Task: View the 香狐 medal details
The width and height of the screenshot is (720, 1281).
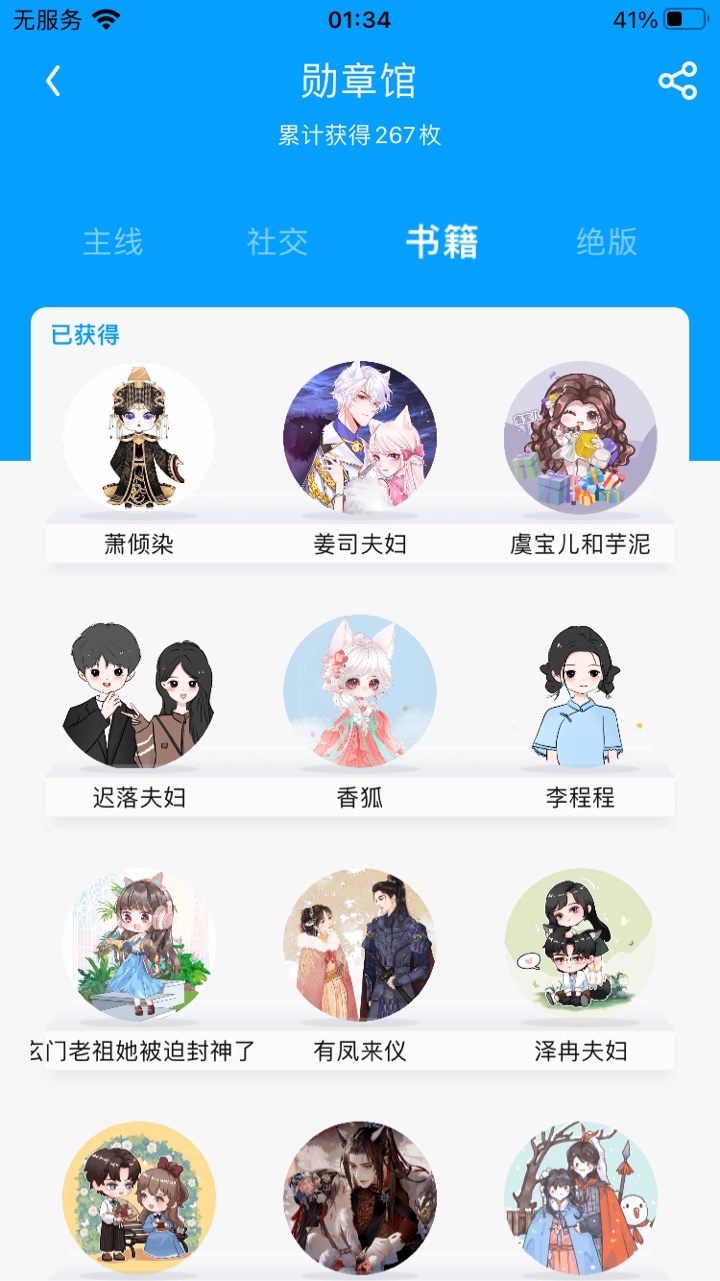Action: pyautogui.click(x=360, y=691)
